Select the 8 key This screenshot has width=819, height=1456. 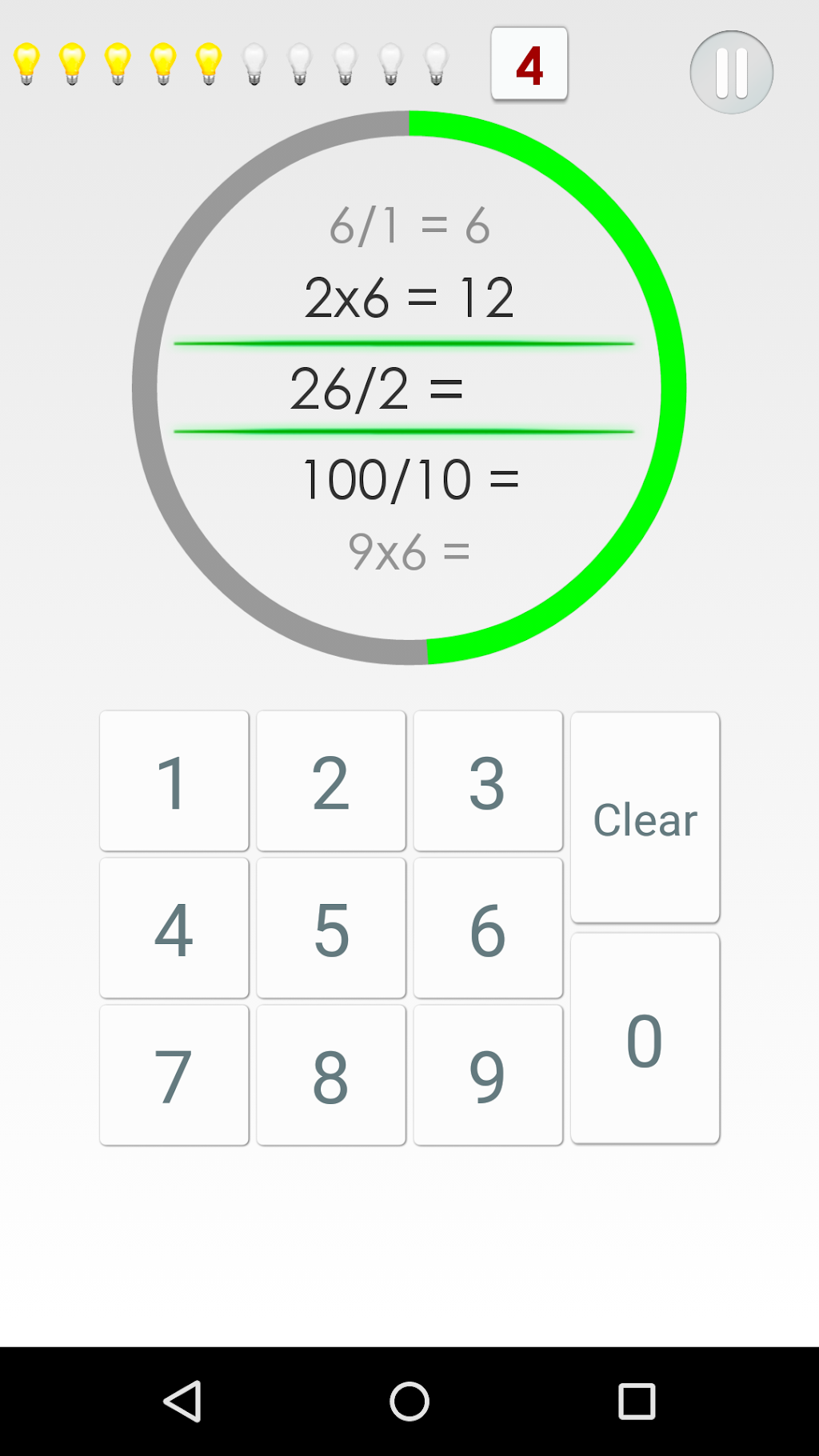pos(331,1075)
